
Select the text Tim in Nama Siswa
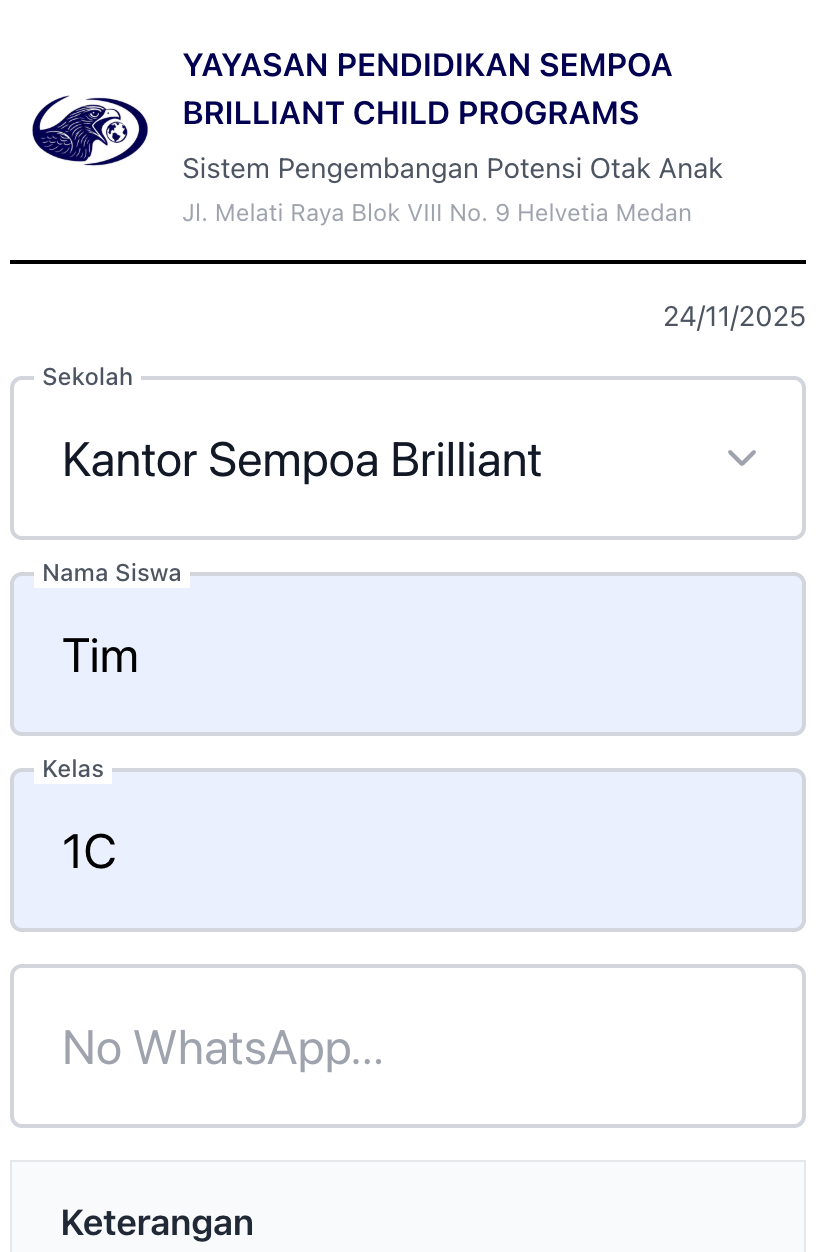(100, 655)
